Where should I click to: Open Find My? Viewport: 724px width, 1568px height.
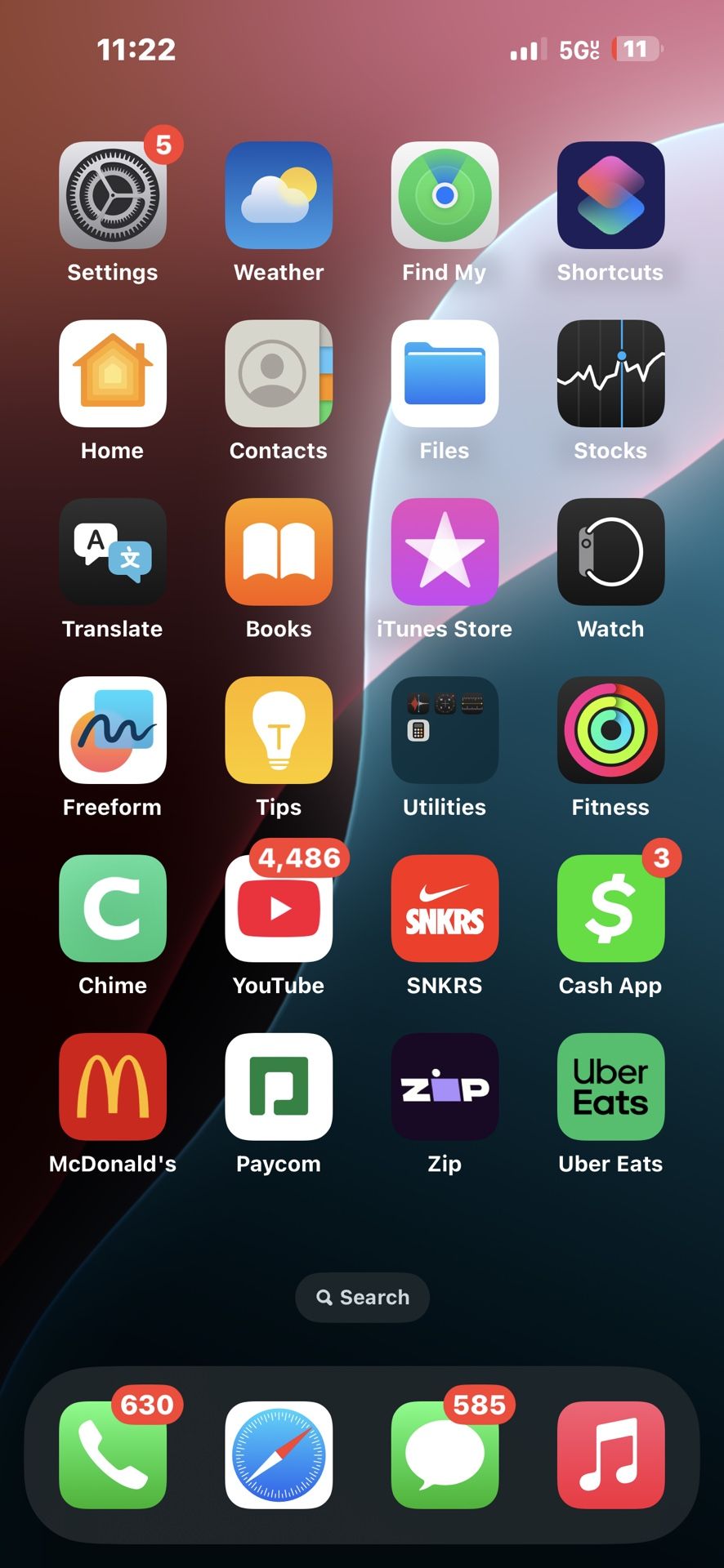pyautogui.click(x=445, y=196)
